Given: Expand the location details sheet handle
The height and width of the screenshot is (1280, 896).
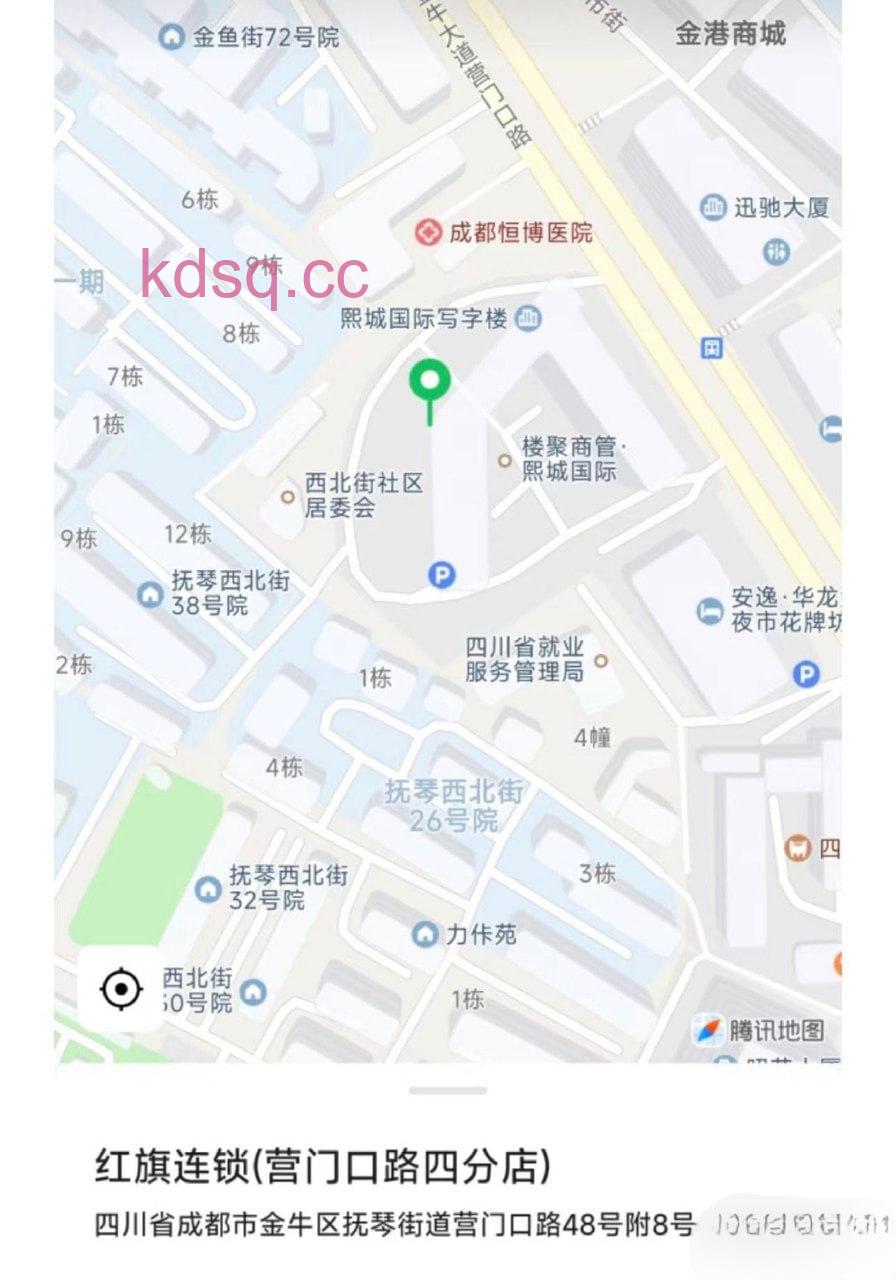Looking at the screenshot, I should 448,1089.
